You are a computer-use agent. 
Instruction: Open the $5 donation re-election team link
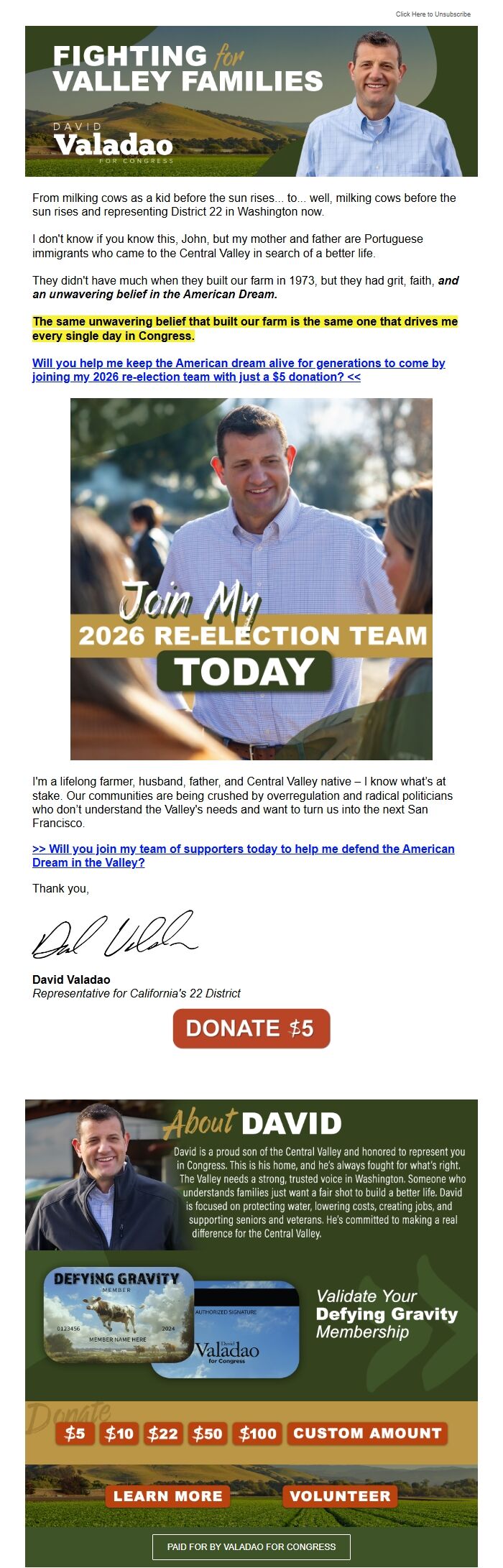238,369
